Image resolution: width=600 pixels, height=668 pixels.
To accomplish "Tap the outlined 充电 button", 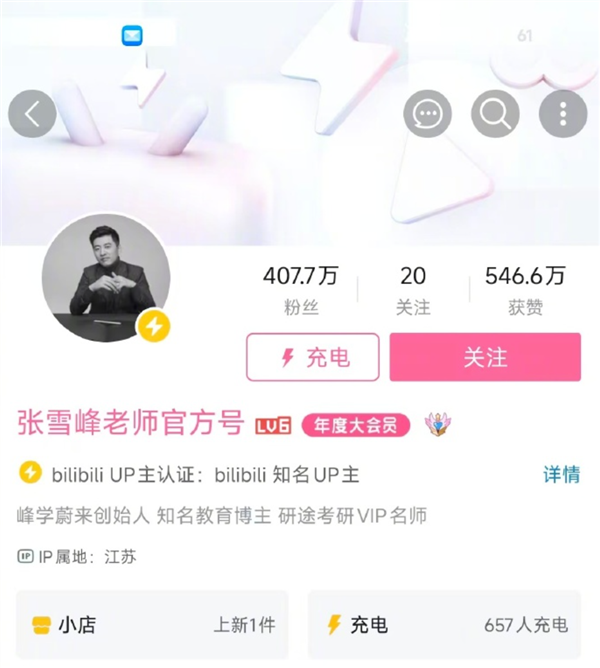I will coord(312,357).
